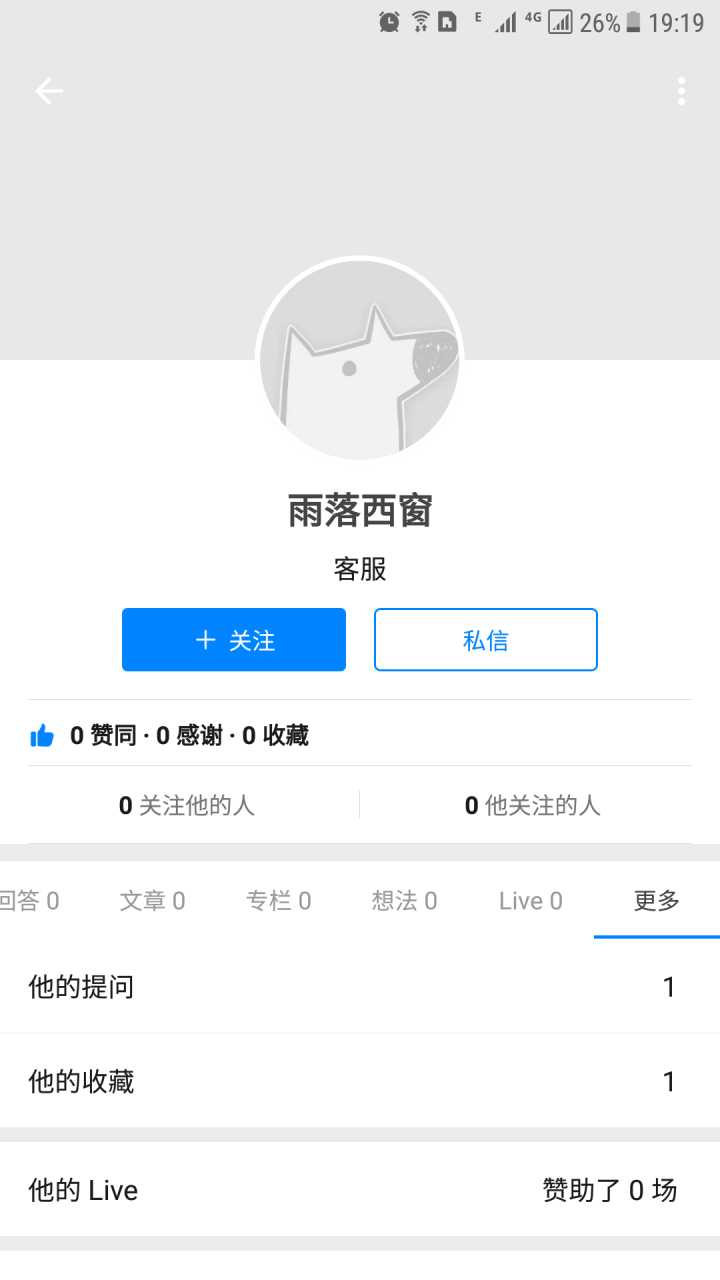
Task: Open 他的收藏 row
Action: coord(360,1081)
